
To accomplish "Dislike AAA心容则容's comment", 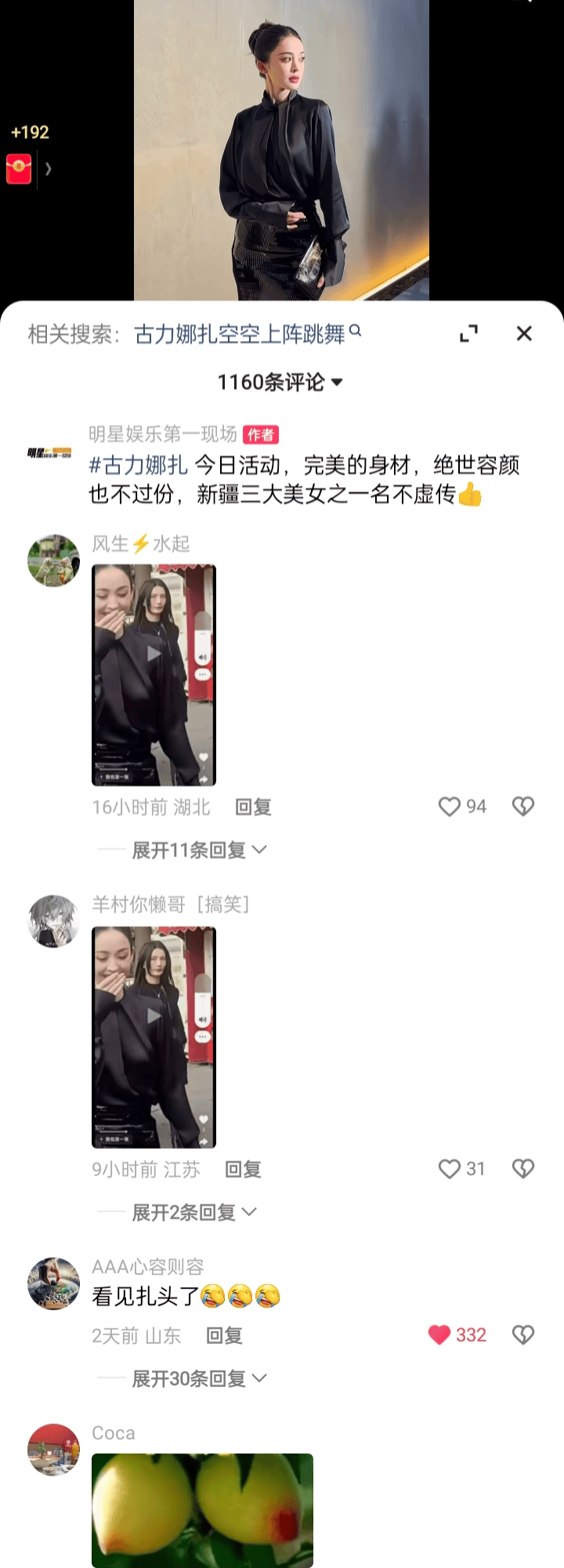I will [522, 1335].
